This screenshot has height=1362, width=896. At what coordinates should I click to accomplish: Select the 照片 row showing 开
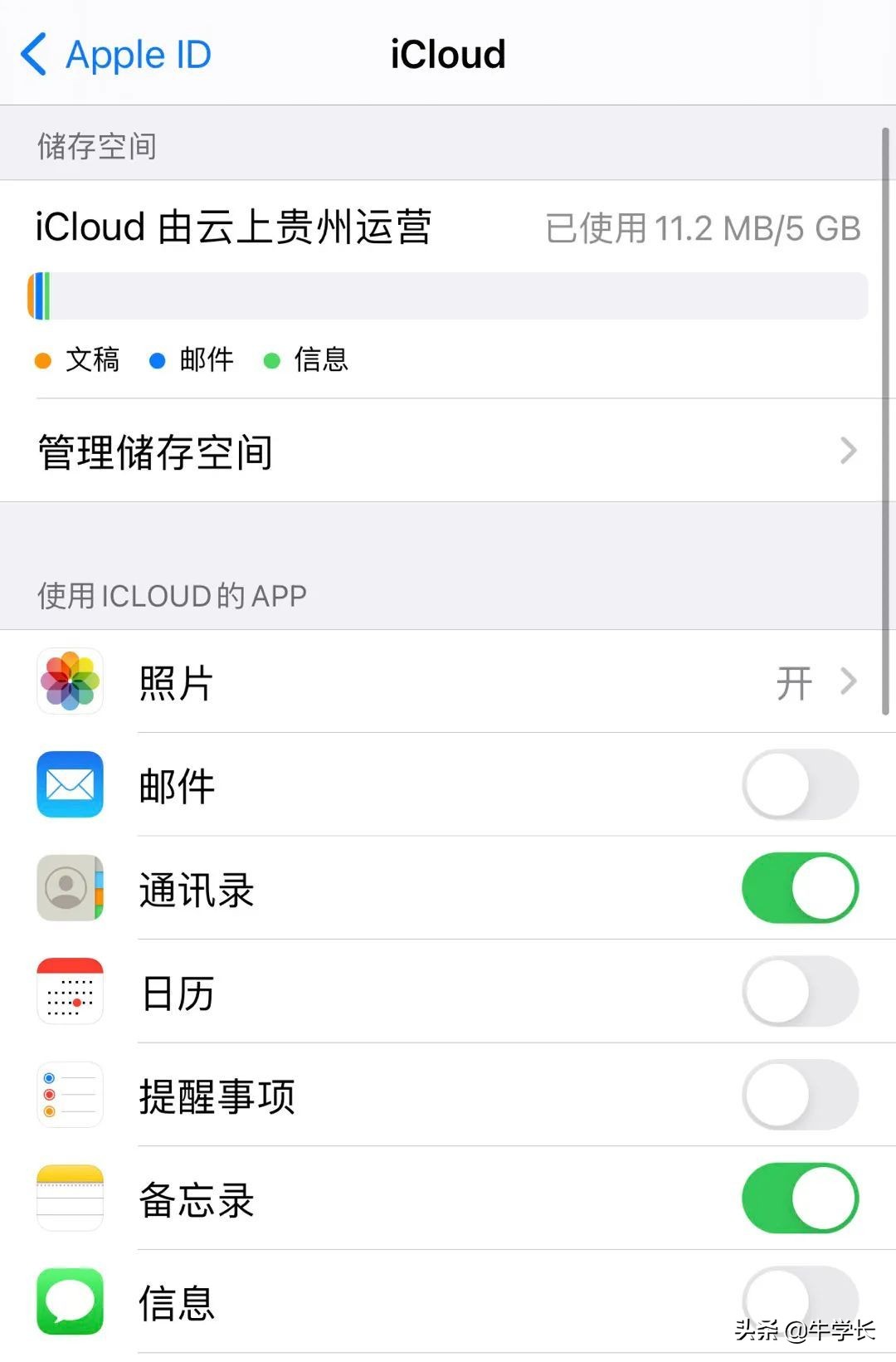click(448, 682)
